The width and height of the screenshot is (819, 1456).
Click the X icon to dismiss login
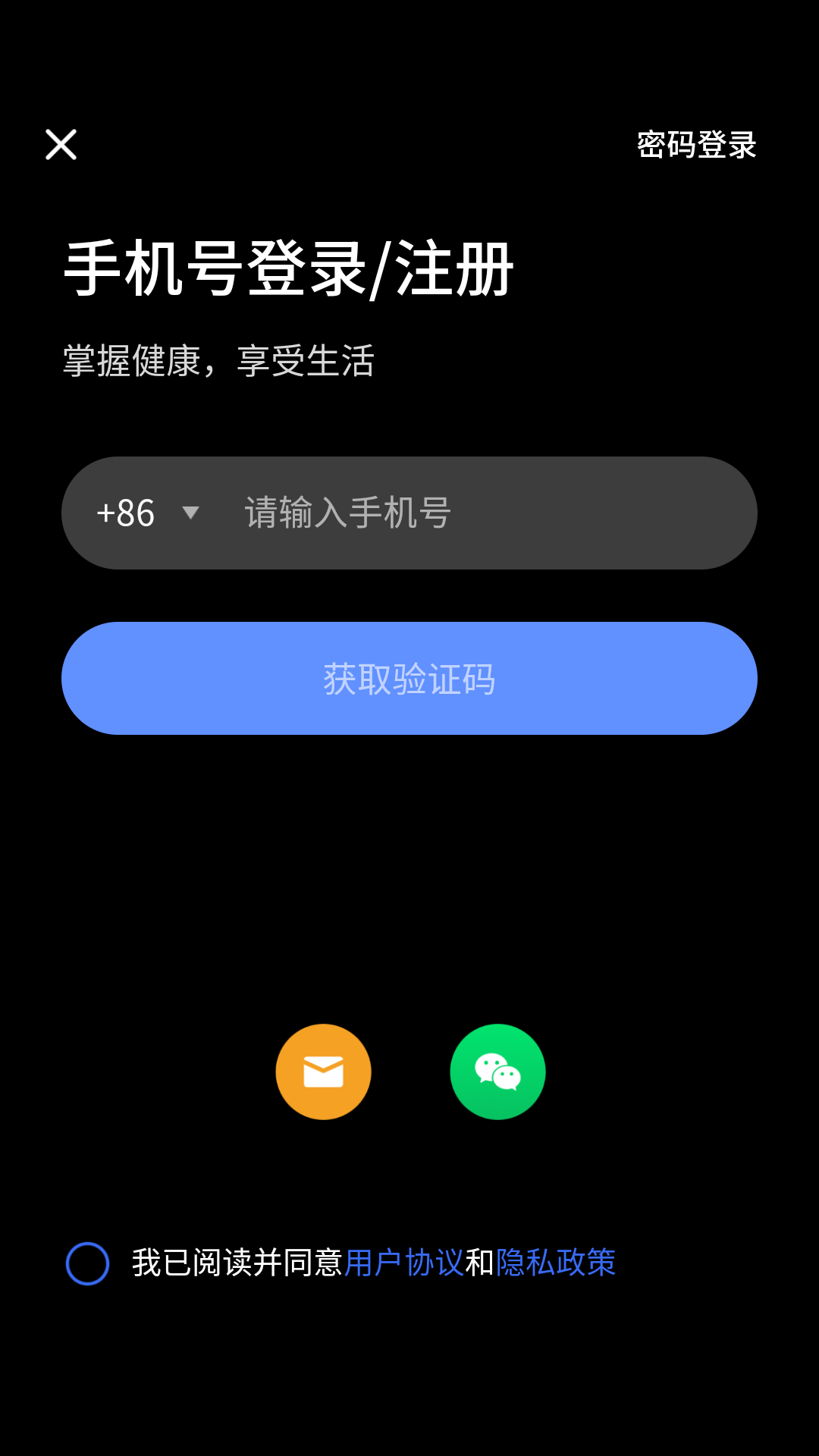coord(61,144)
